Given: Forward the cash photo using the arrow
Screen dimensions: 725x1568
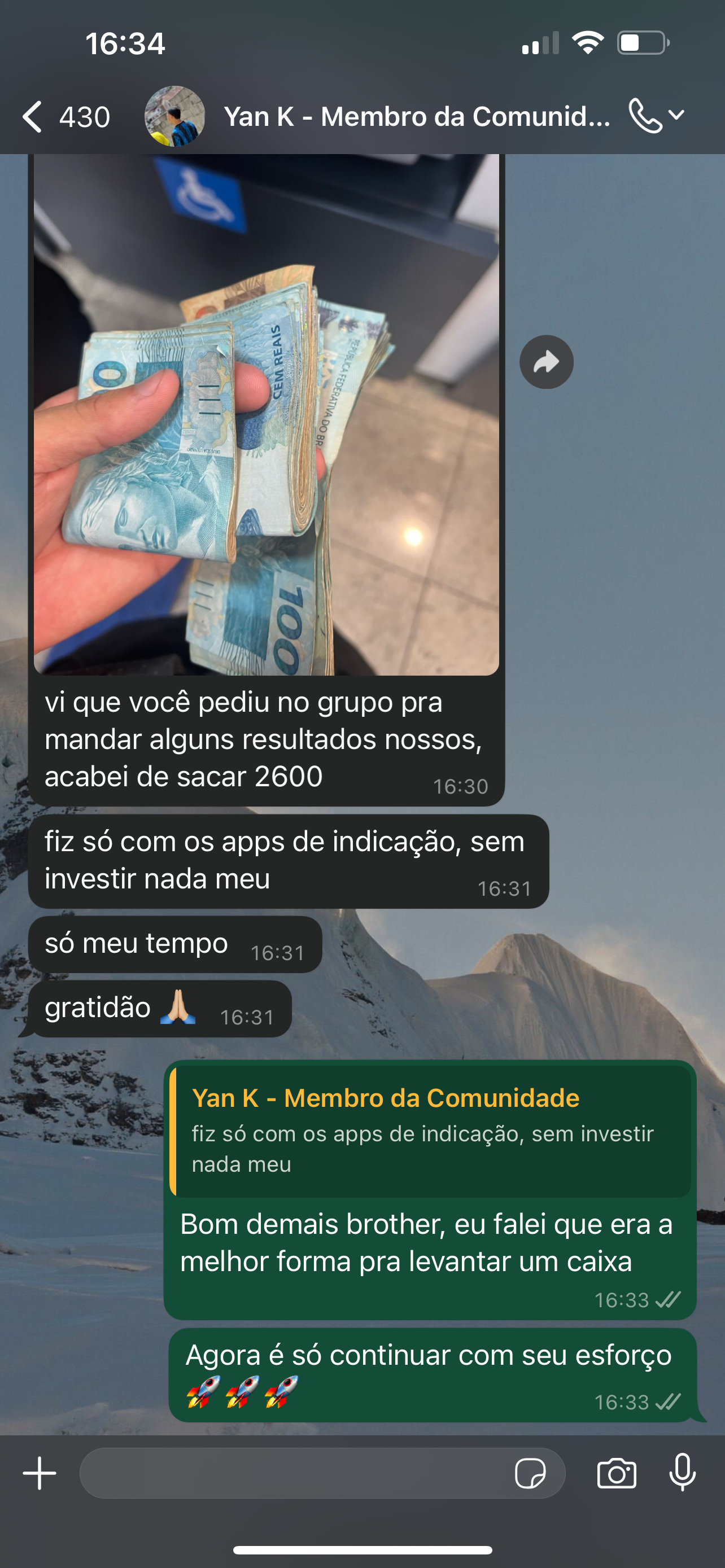Looking at the screenshot, I should pos(546,362).
